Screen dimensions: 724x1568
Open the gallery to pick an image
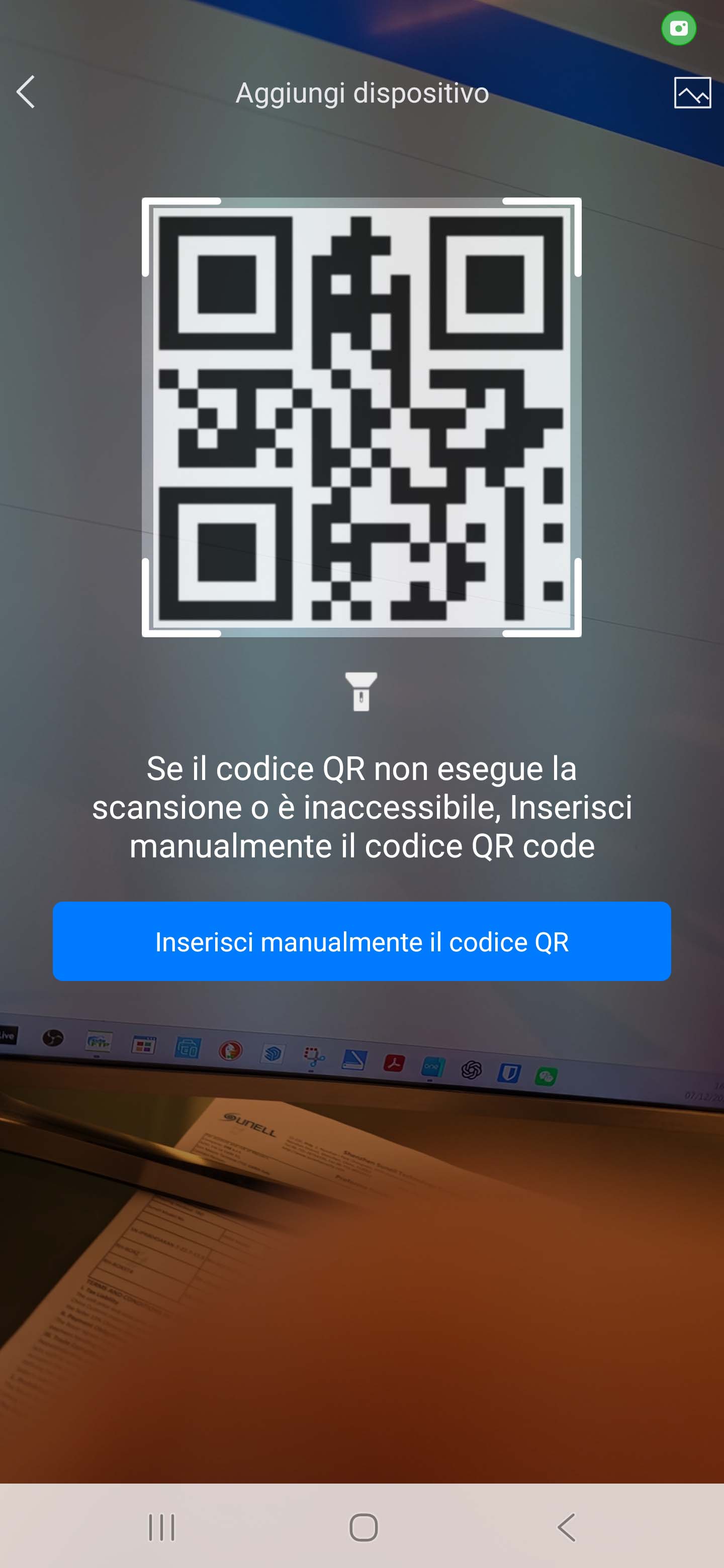coord(692,93)
